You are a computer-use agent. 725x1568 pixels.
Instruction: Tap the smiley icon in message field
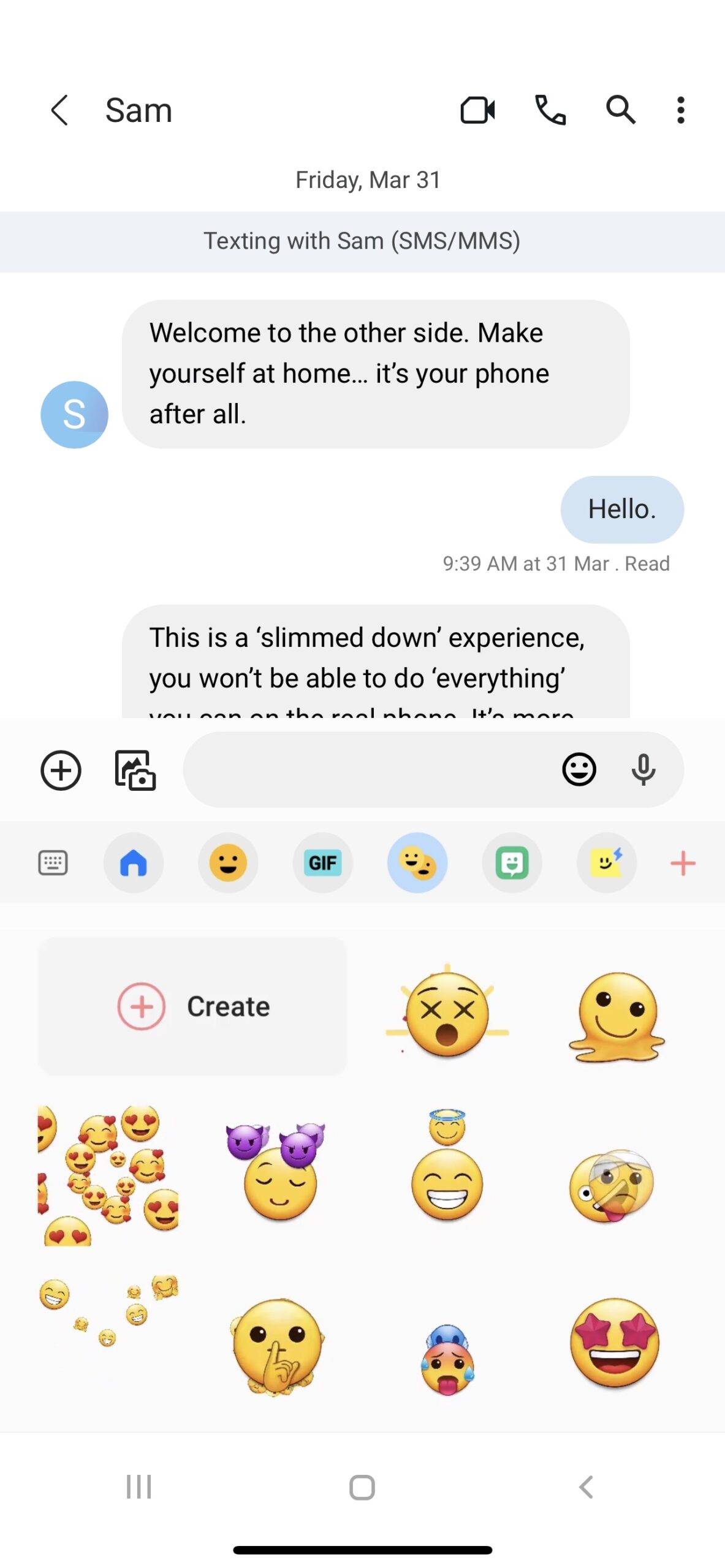click(579, 769)
